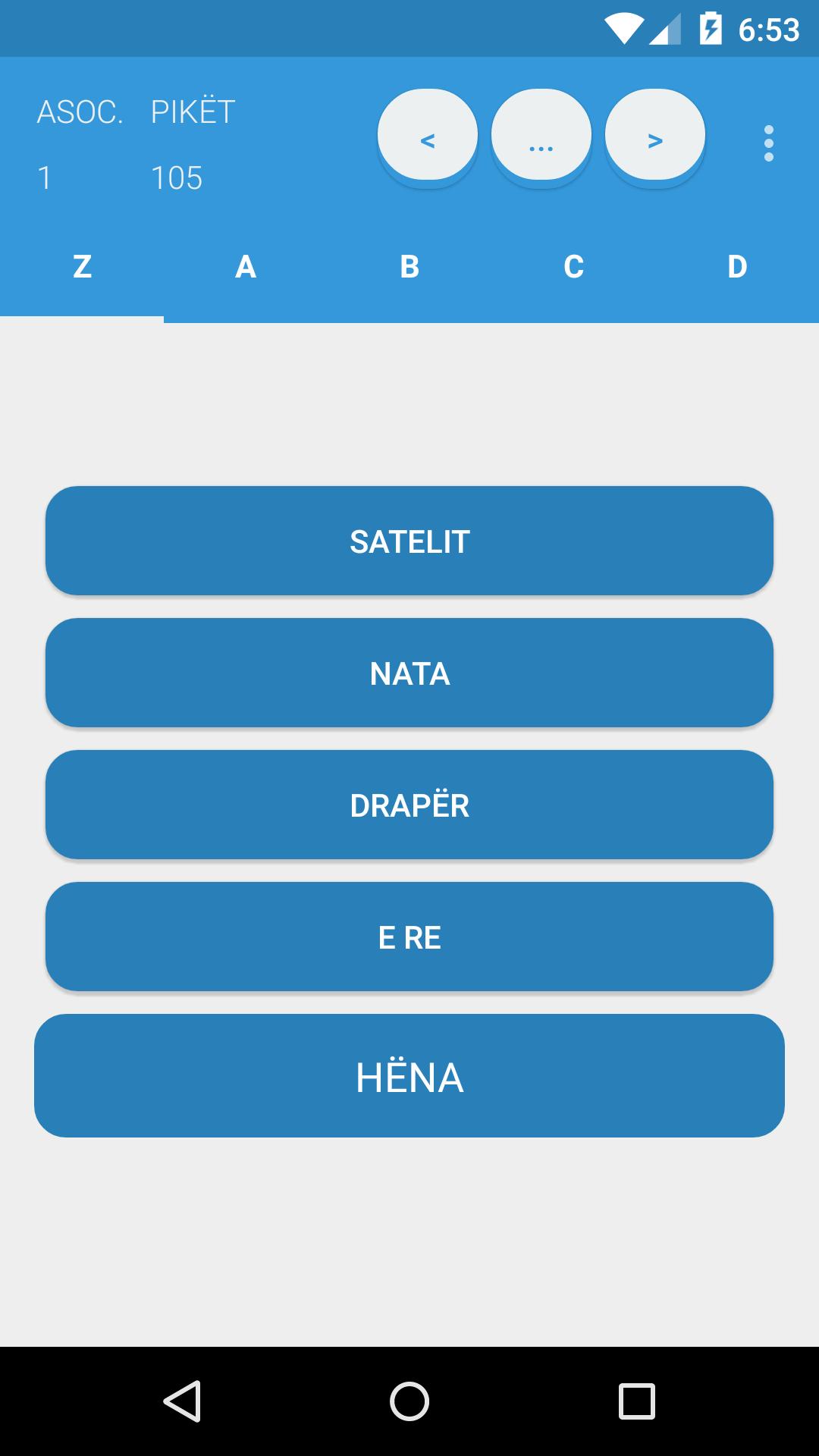Go to the previous association
819x1456 pixels.
(x=428, y=136)
